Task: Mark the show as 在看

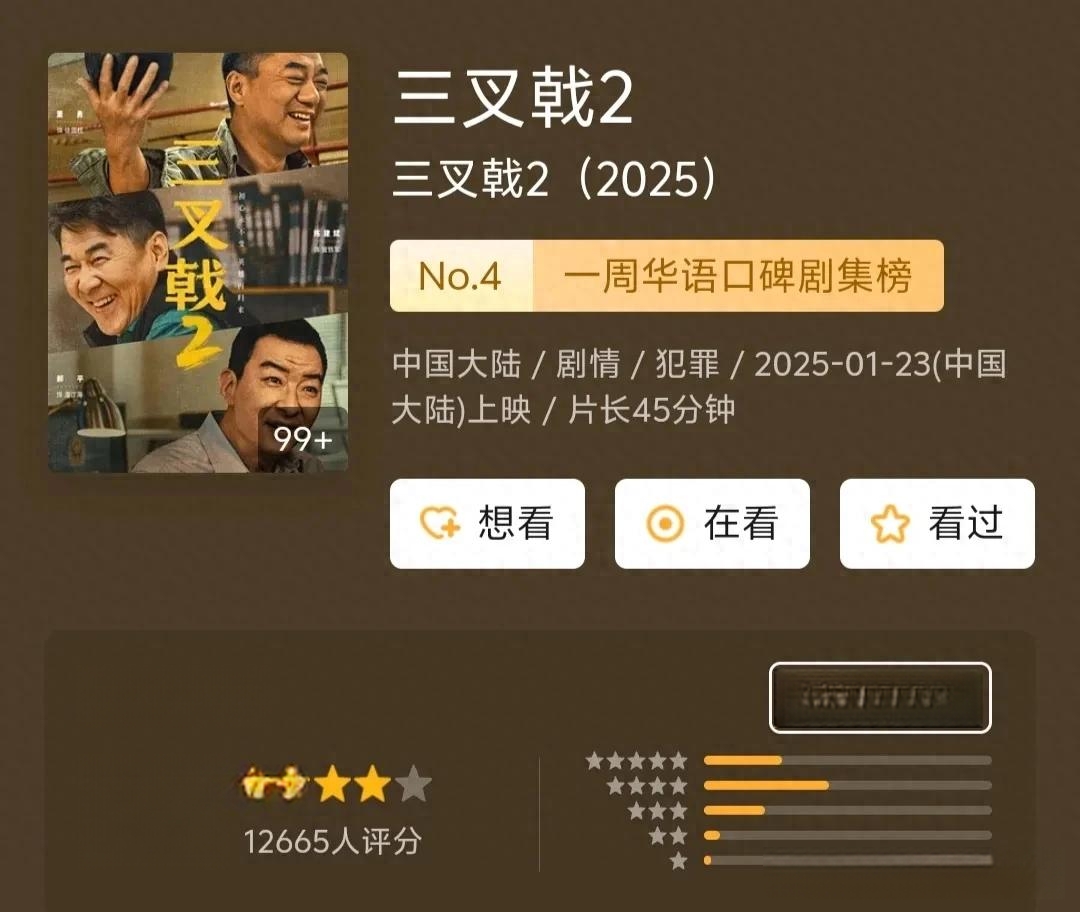Action: 712,524
